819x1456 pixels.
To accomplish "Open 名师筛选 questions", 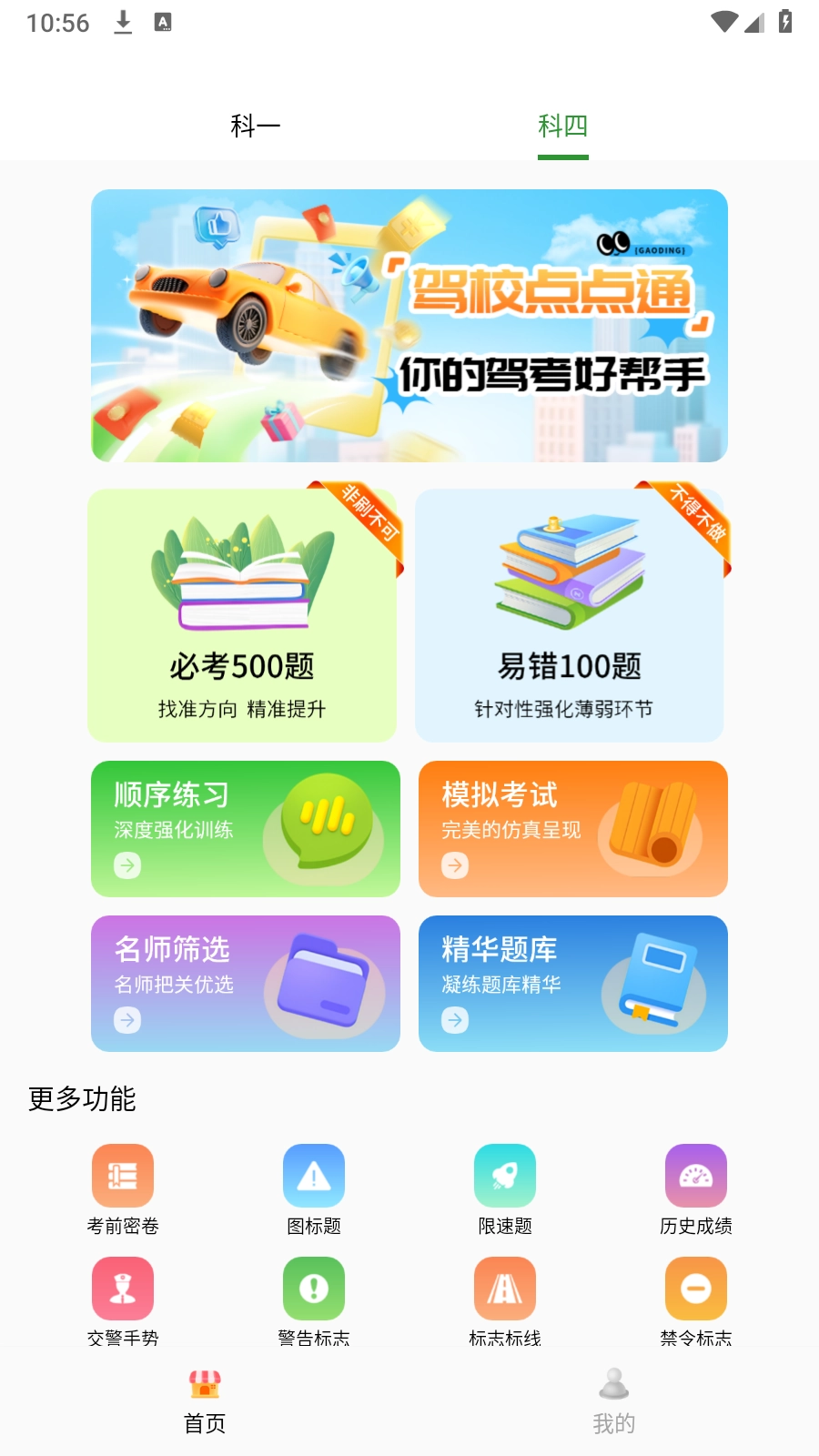I will pos(246,984).
